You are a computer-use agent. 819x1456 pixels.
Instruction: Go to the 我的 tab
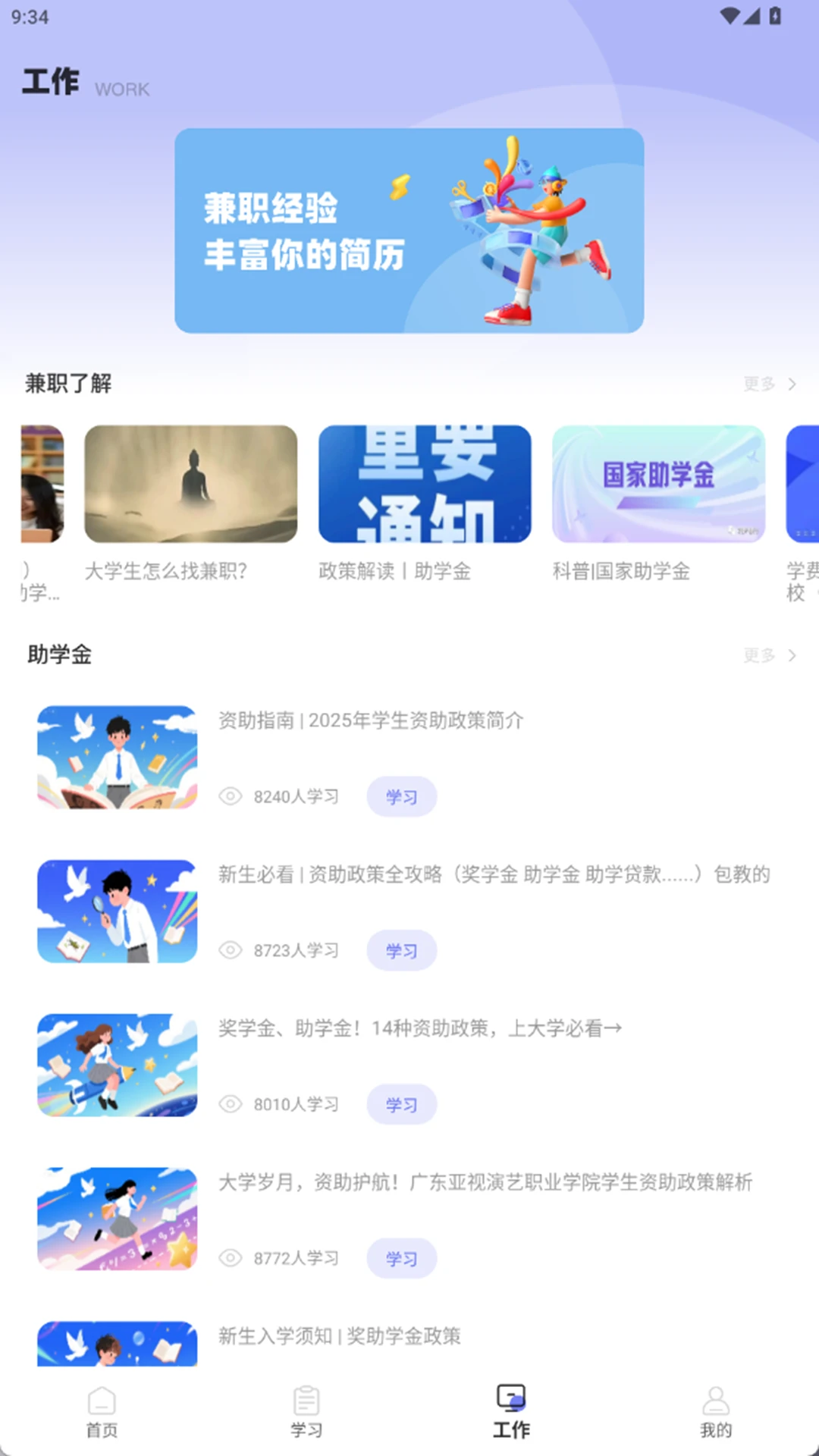point(716,1412)
